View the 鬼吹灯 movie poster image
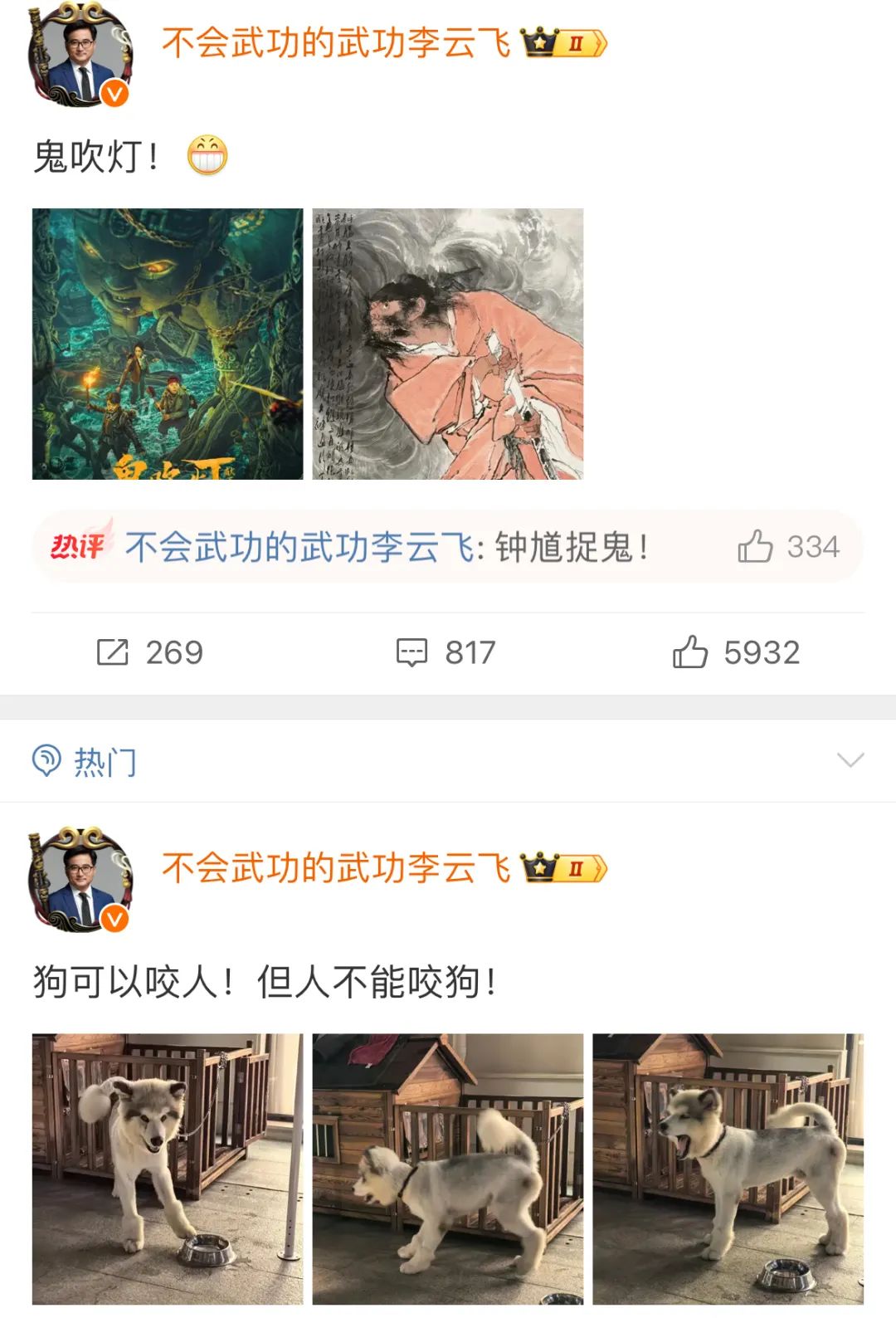Viewport: 896px width, 1318px height. (x=168, y=344)
